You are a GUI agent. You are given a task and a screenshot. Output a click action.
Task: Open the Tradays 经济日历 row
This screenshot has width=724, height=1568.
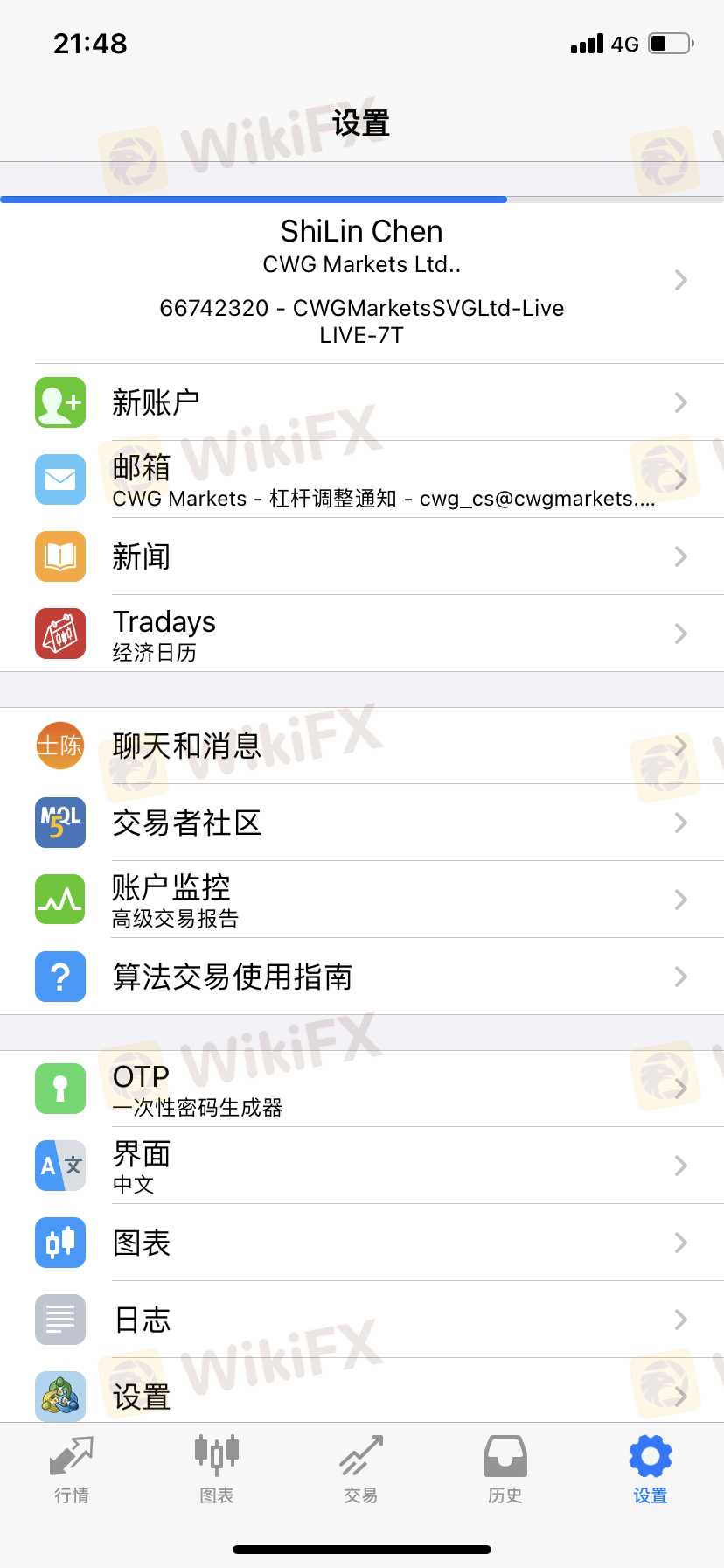(x=362, y=633)
